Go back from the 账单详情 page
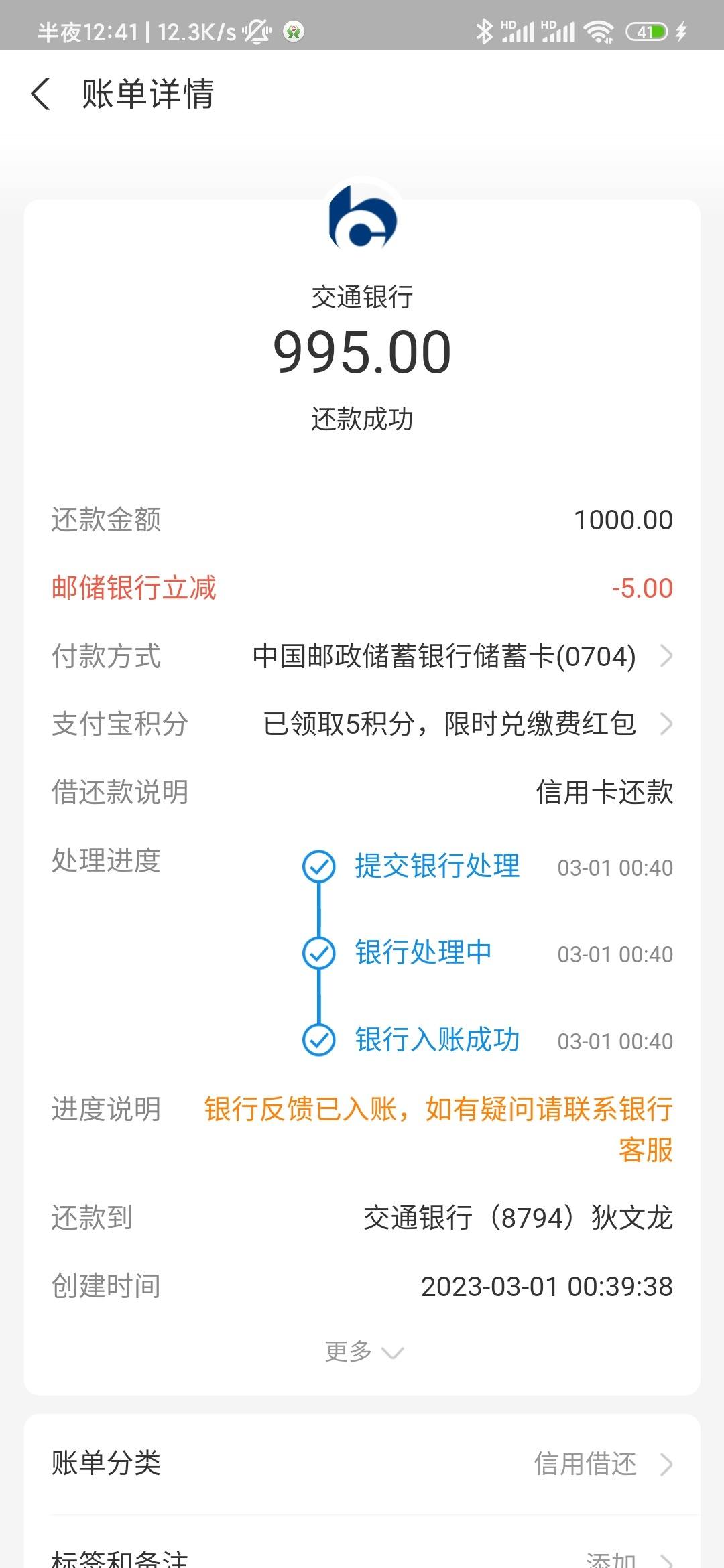This screenshot has height=1568, width=724. coord(40,94)
